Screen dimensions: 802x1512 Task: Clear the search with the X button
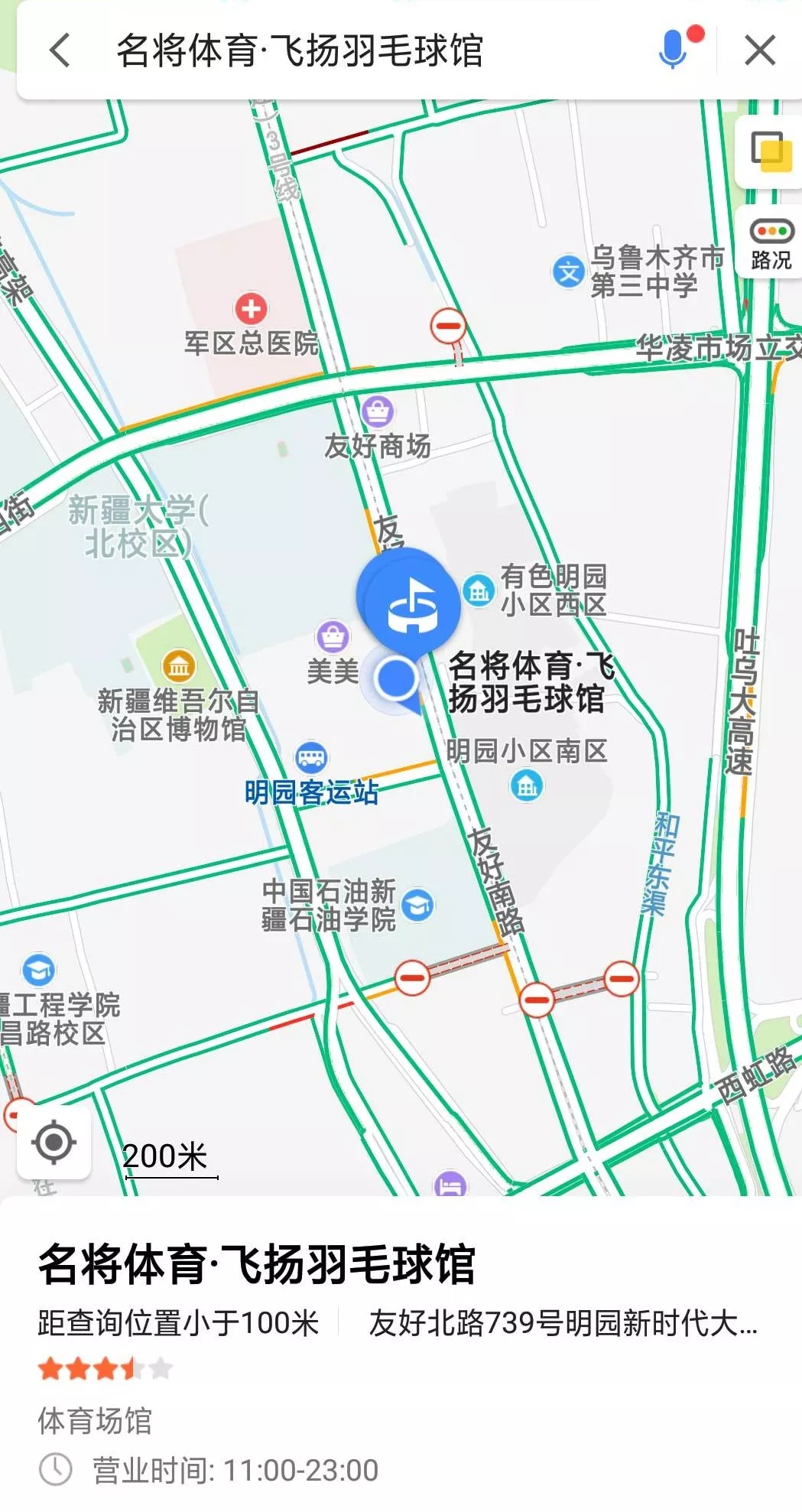pyautogui.click(x=760, y=51)
